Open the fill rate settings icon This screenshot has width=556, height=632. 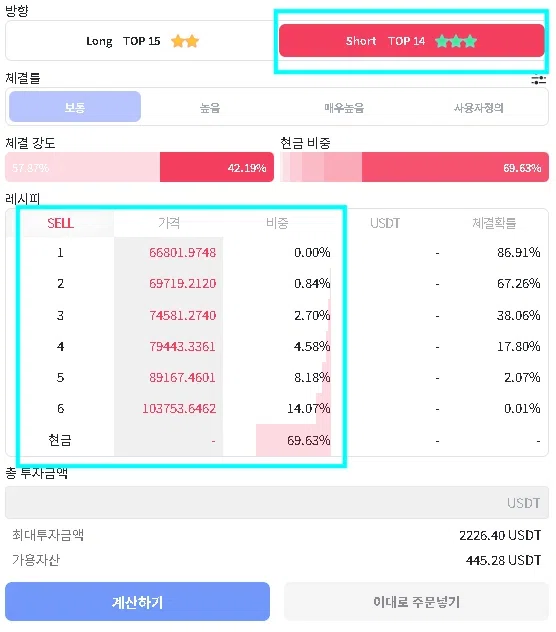click(x=538, y=79)
